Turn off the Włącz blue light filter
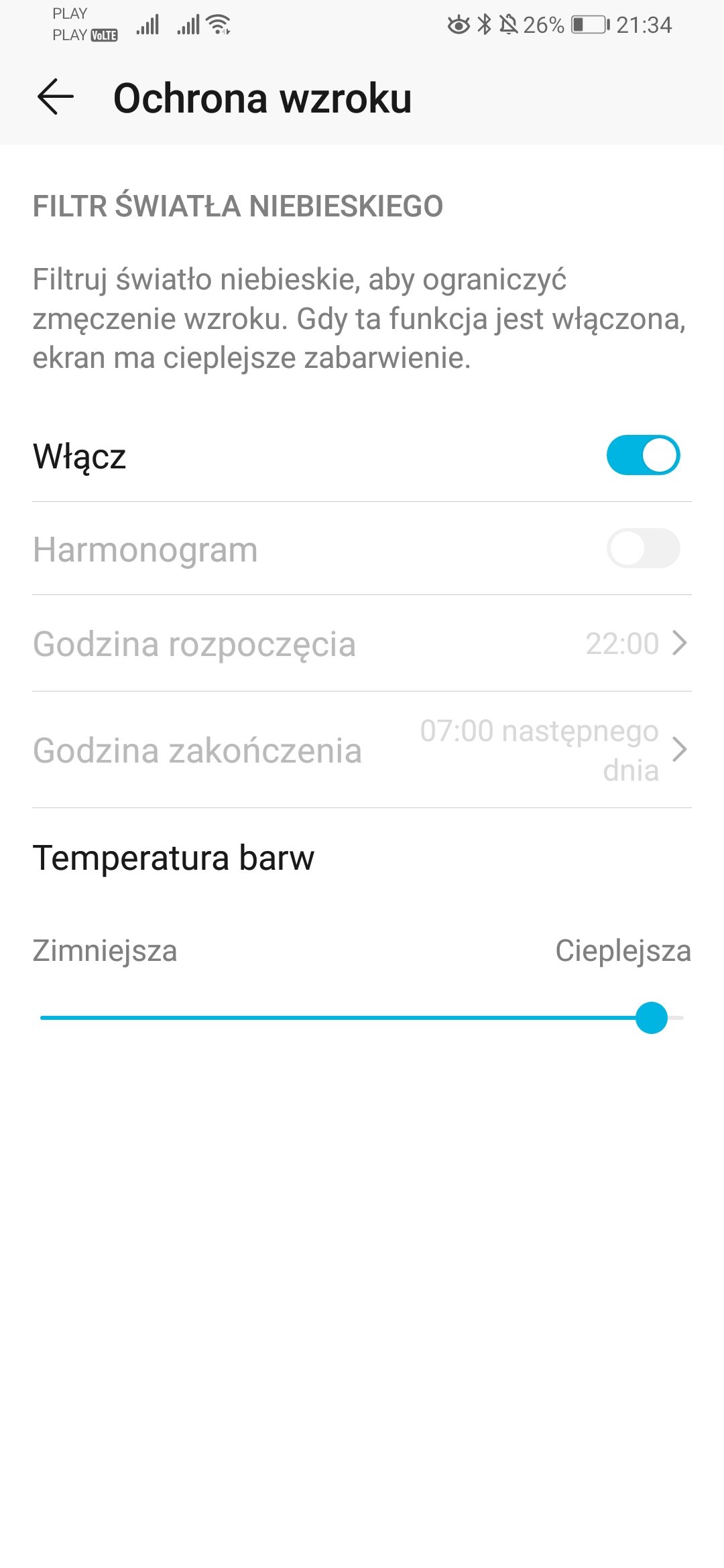The height and width of the screenshot is (1568, 724). coord(642,456)
